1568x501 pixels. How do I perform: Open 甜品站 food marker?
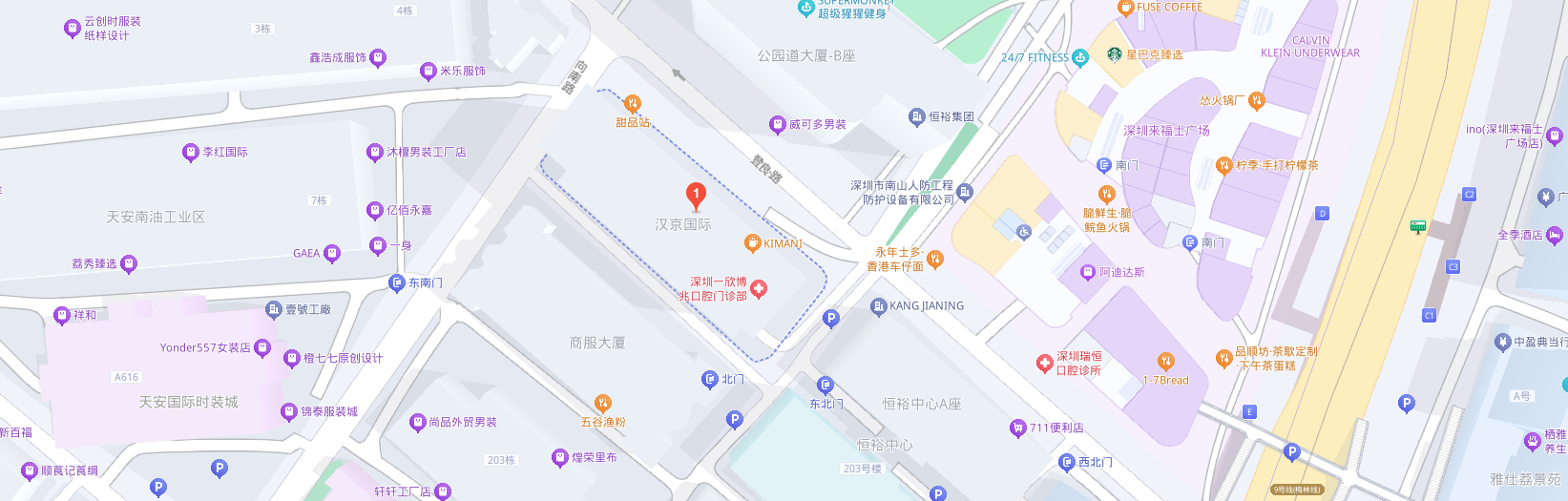[x=631, y=104]
